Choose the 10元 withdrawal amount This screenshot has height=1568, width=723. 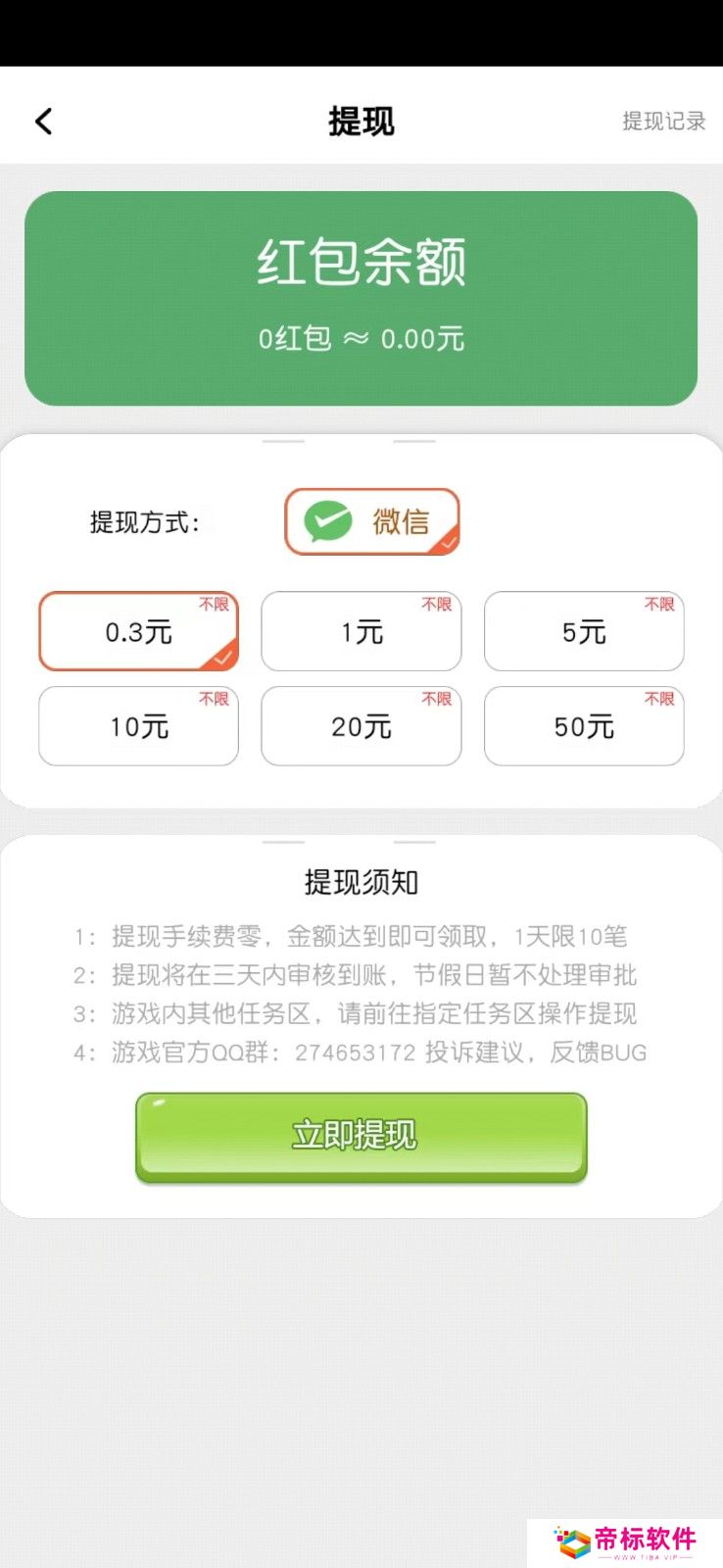click(138, 726)
